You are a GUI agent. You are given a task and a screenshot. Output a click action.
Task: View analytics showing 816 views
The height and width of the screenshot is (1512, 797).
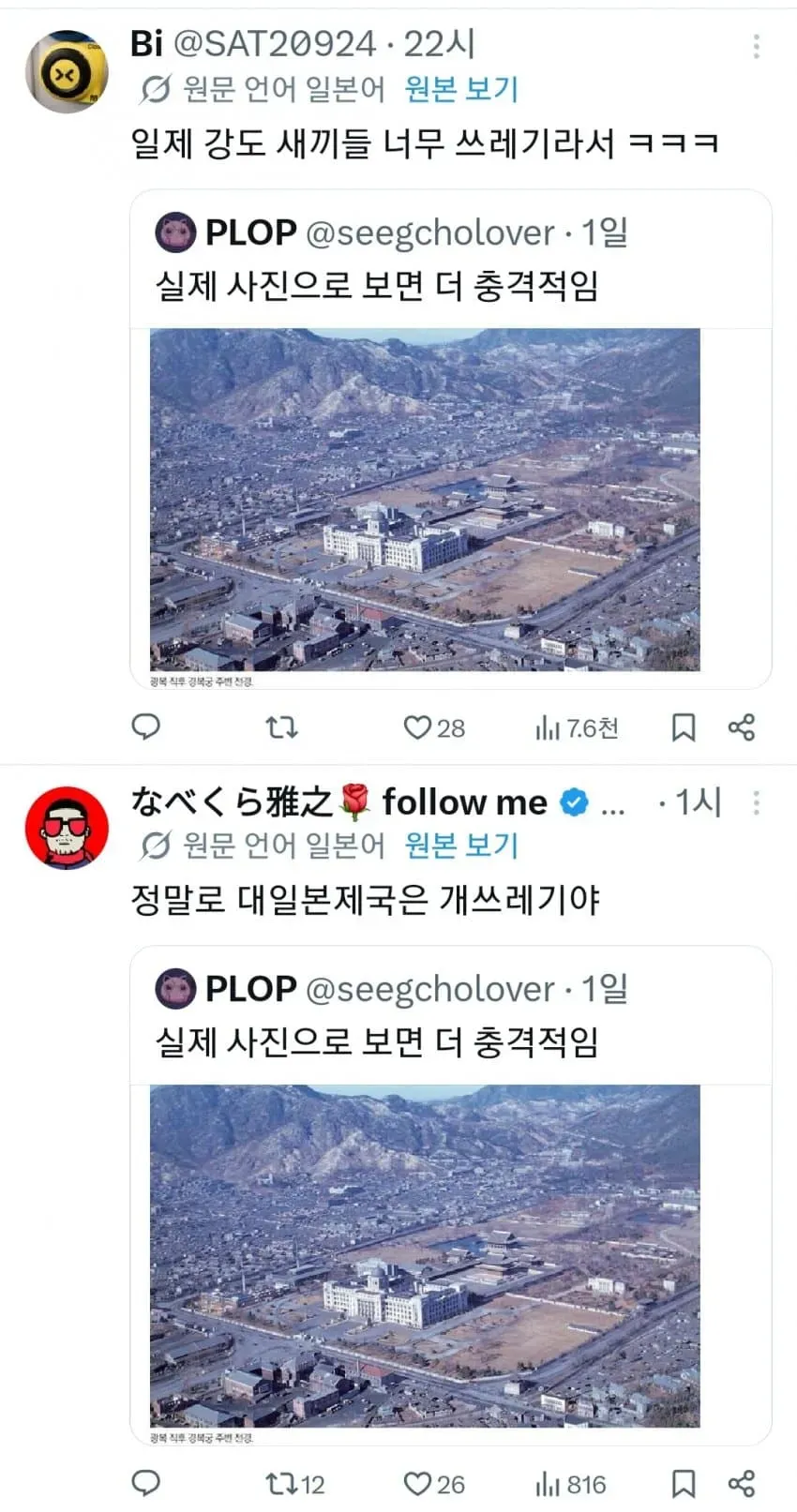(x=570, y=1484)
